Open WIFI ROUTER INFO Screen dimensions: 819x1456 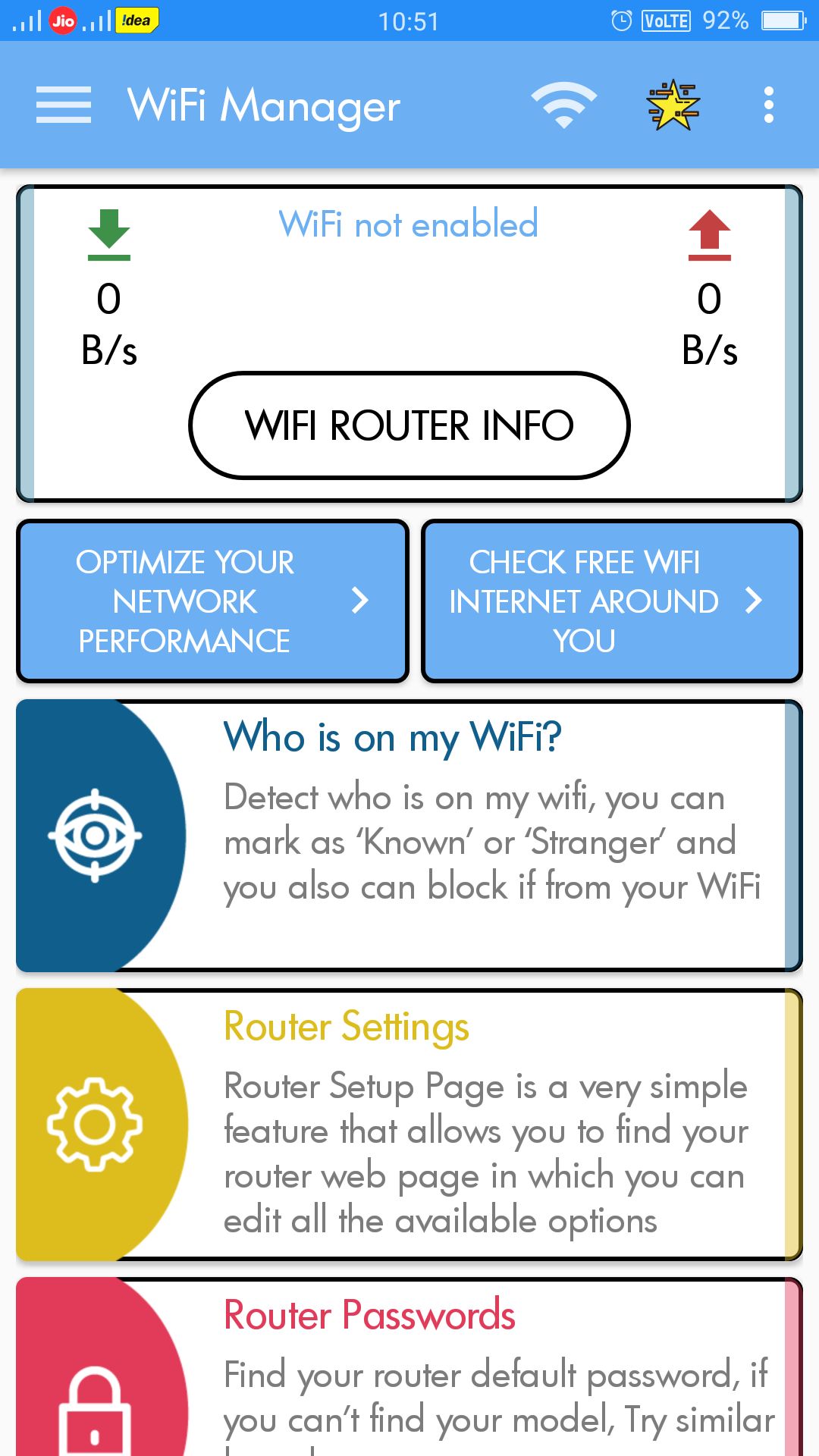pyautogui.click(x=409, y=425)
